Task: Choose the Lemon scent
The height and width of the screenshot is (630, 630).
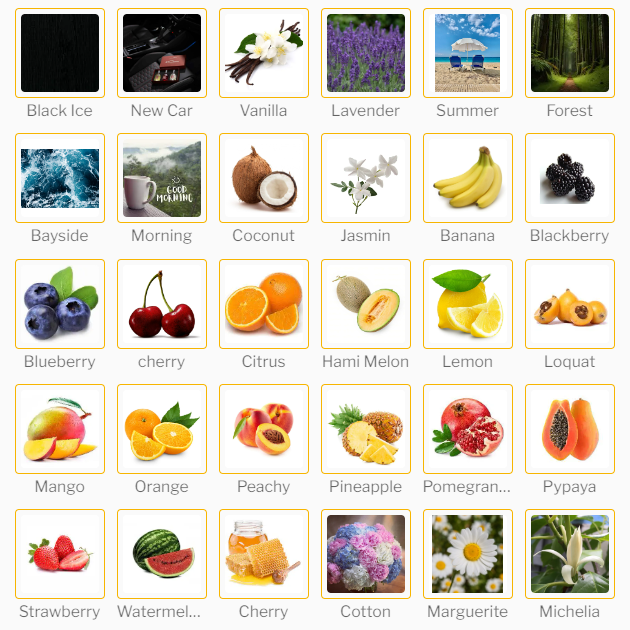Action: [468, 304]
